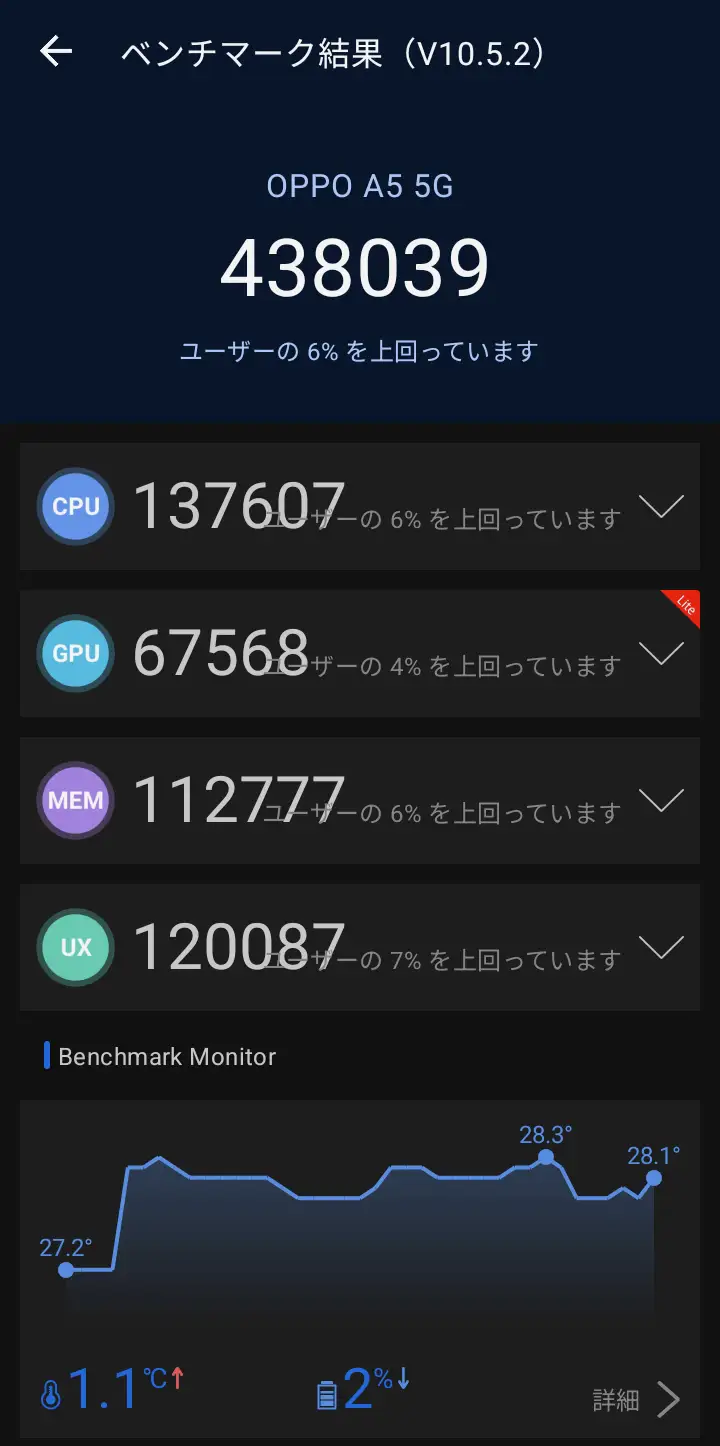
Task: Tap the ユーザーの 6% percentile text
Action: click(x=358, y=351)
